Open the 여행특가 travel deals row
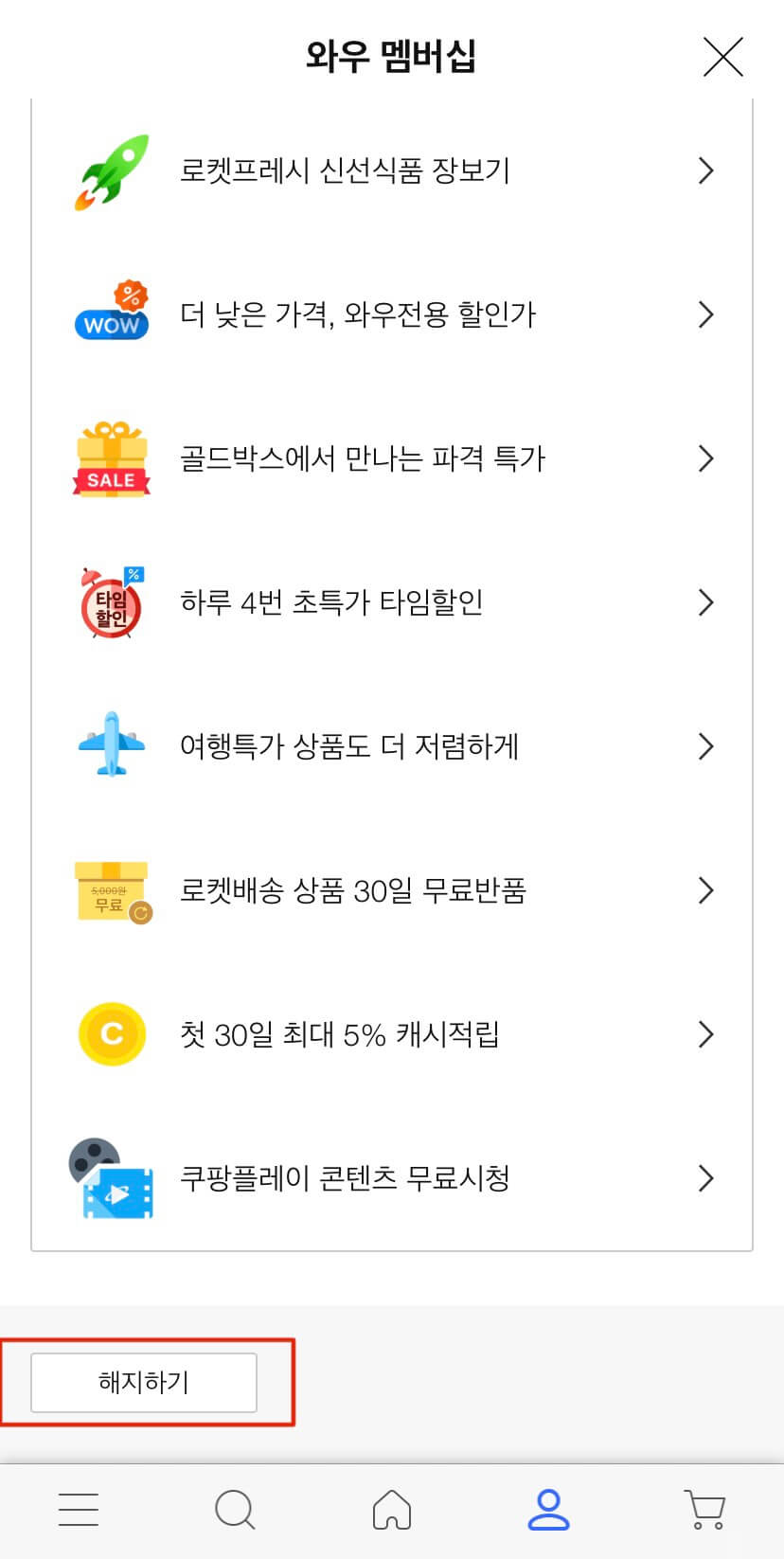The width and height of the screenshot is (784, 1559). click(x=392, y=746)
